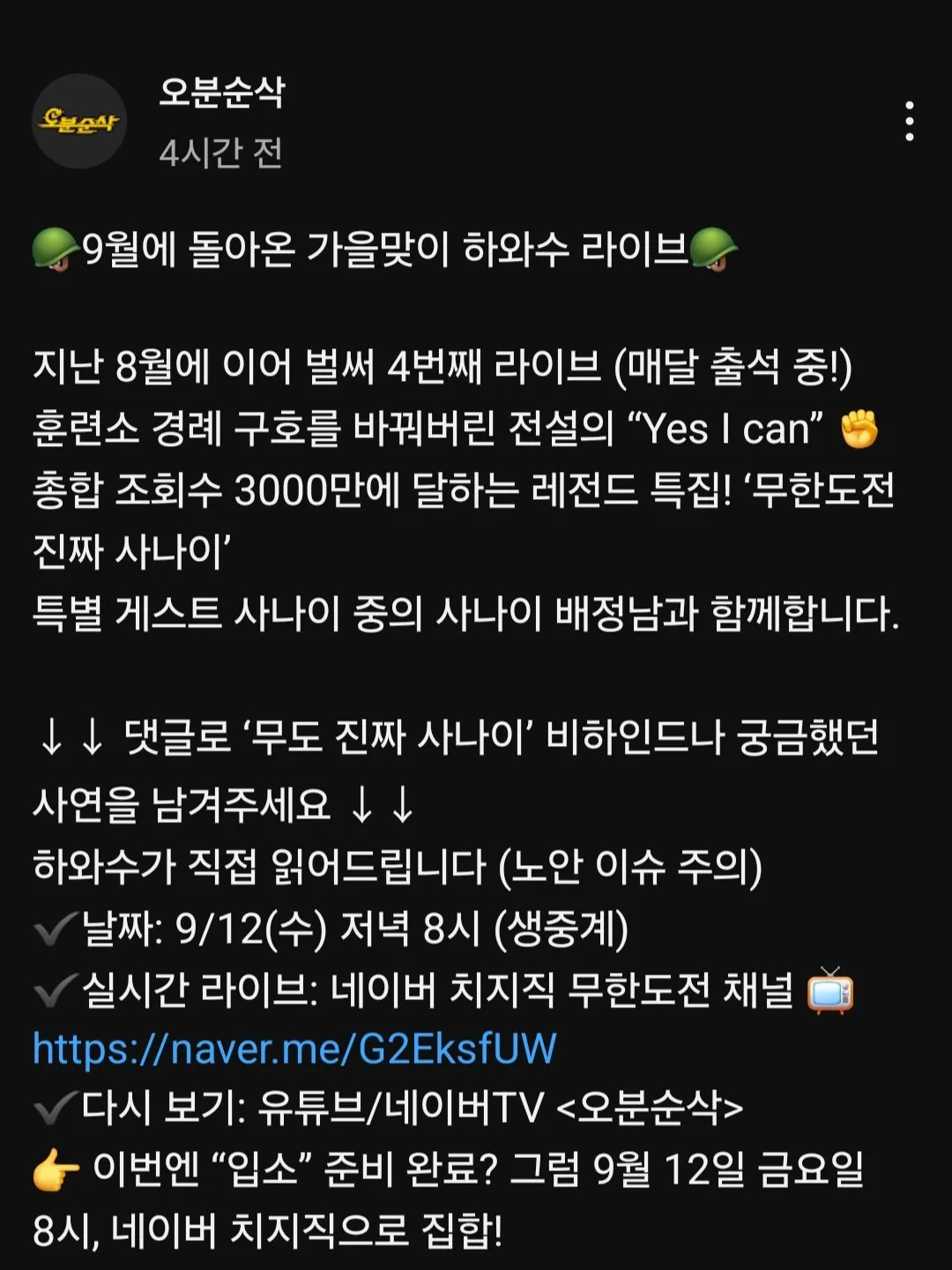This screenshot has height=1270, width=952.
Task: Open the post's three-dot overflow menu
Action: (909, 121)
